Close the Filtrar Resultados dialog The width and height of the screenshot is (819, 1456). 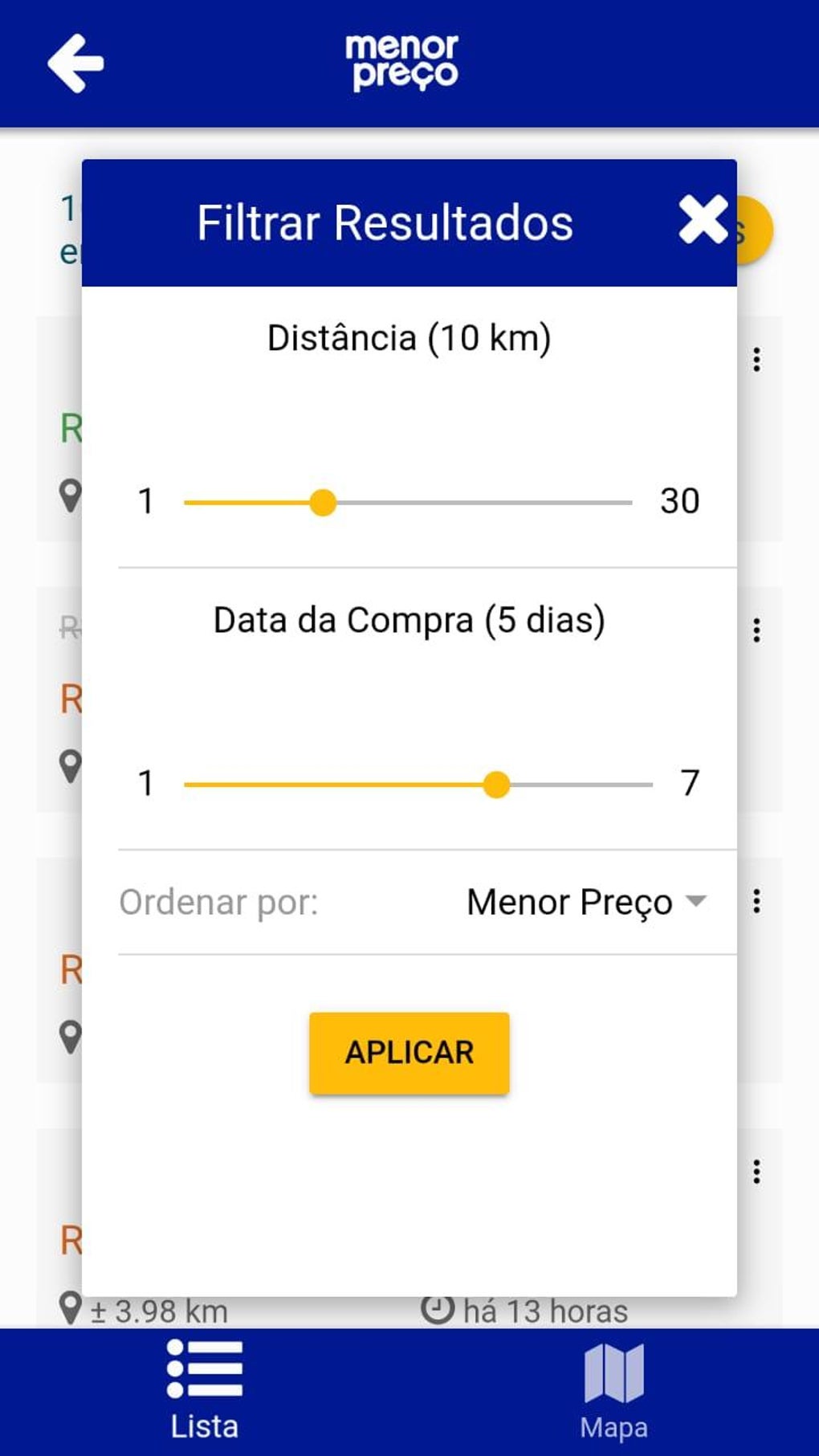(702, 220)
